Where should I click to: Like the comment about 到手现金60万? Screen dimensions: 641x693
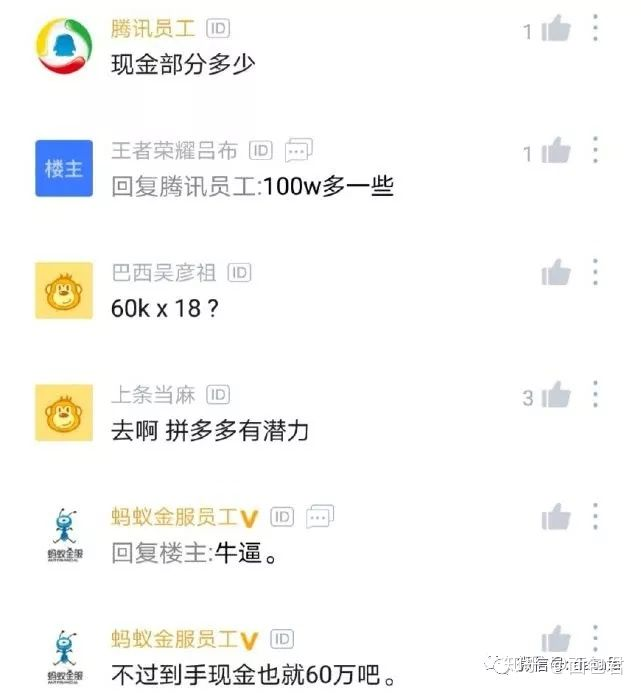556,639
